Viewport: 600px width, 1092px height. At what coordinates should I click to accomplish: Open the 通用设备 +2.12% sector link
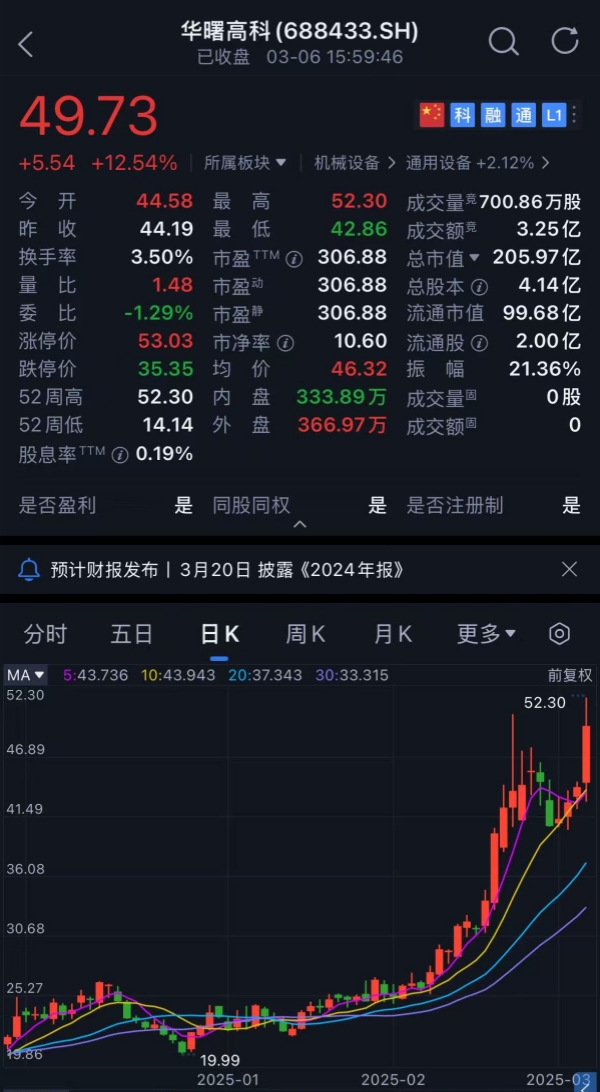pos(477,163)
